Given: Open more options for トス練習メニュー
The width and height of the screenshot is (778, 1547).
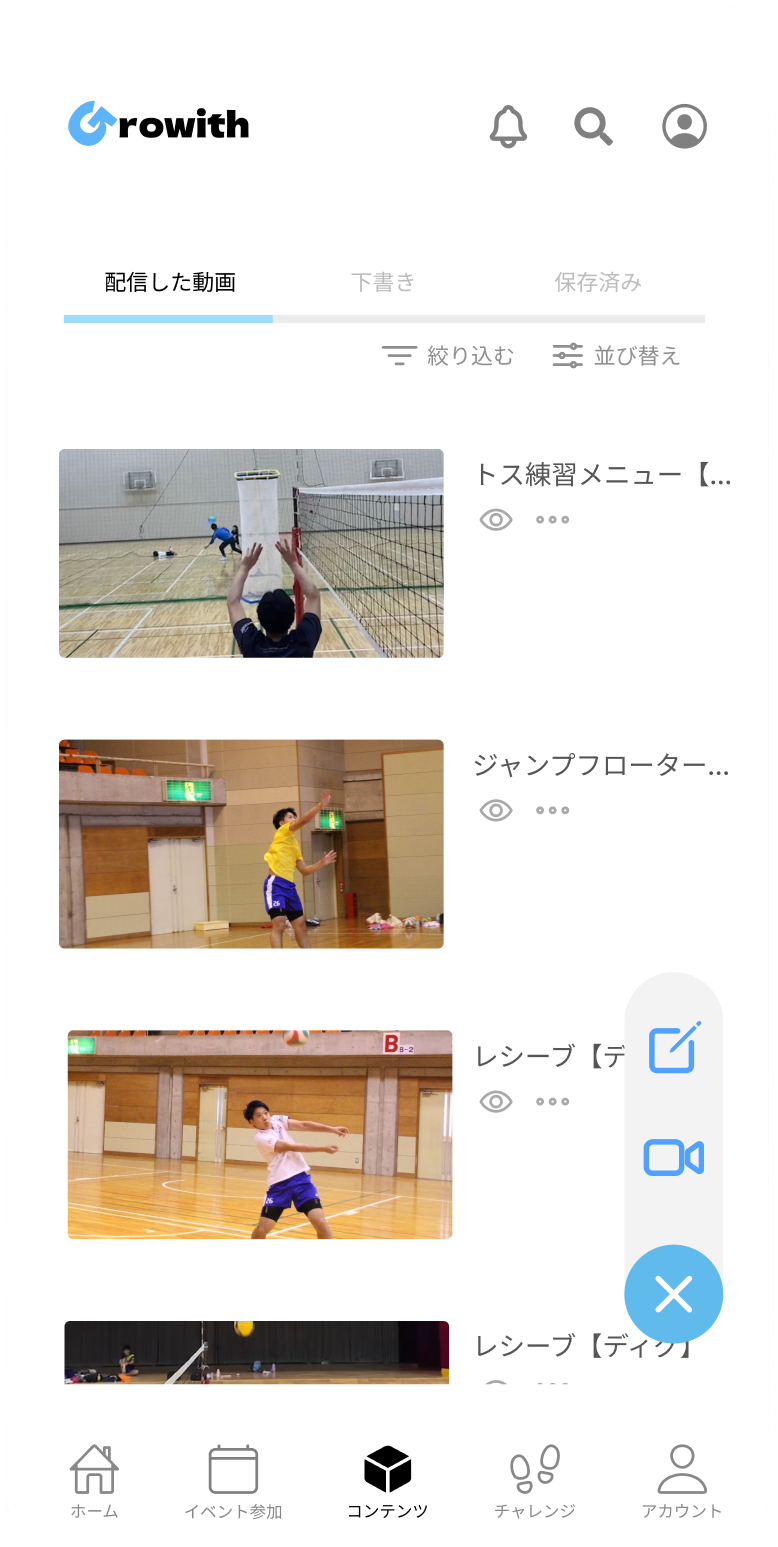Looking at the screenshot, I should pos(552,520).
